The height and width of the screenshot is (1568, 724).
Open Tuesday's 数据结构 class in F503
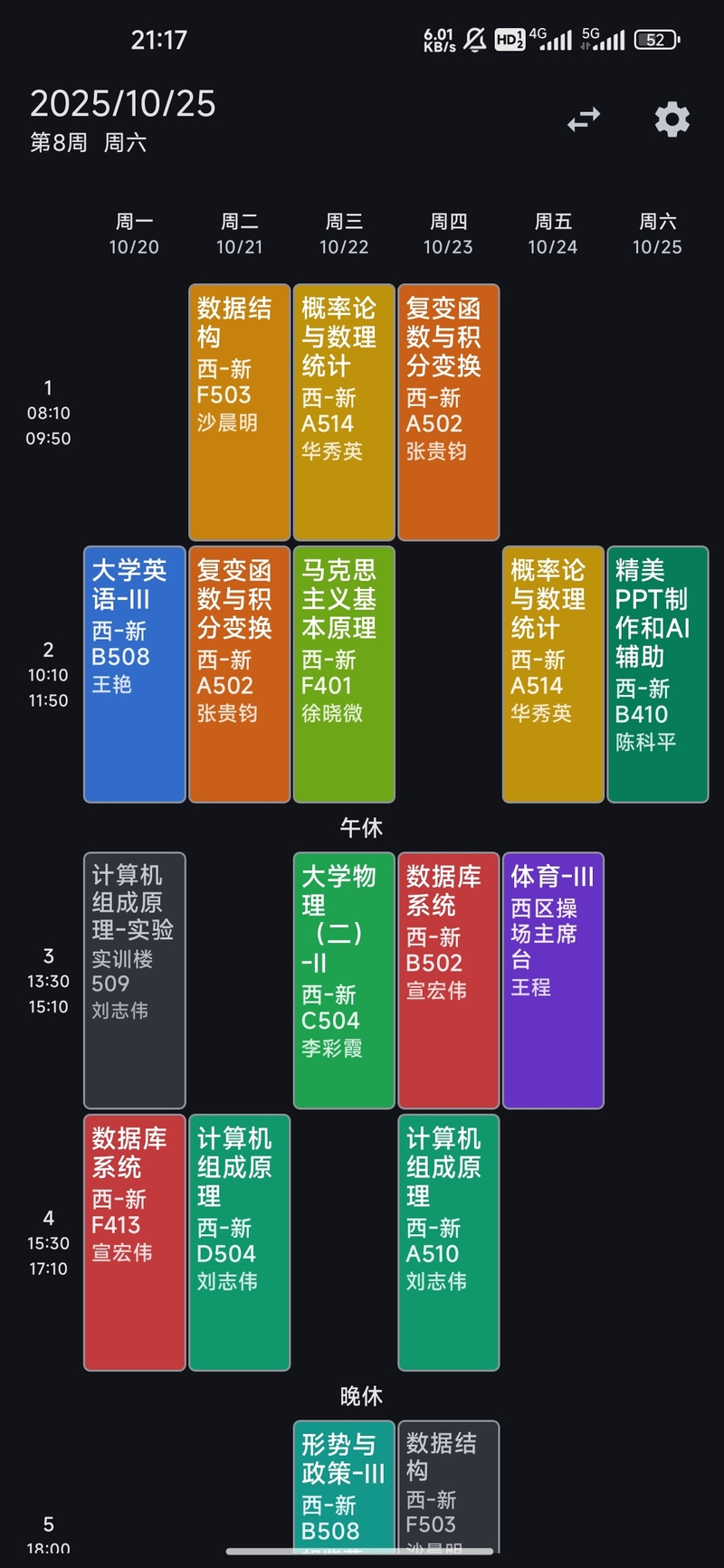point(240,412)
